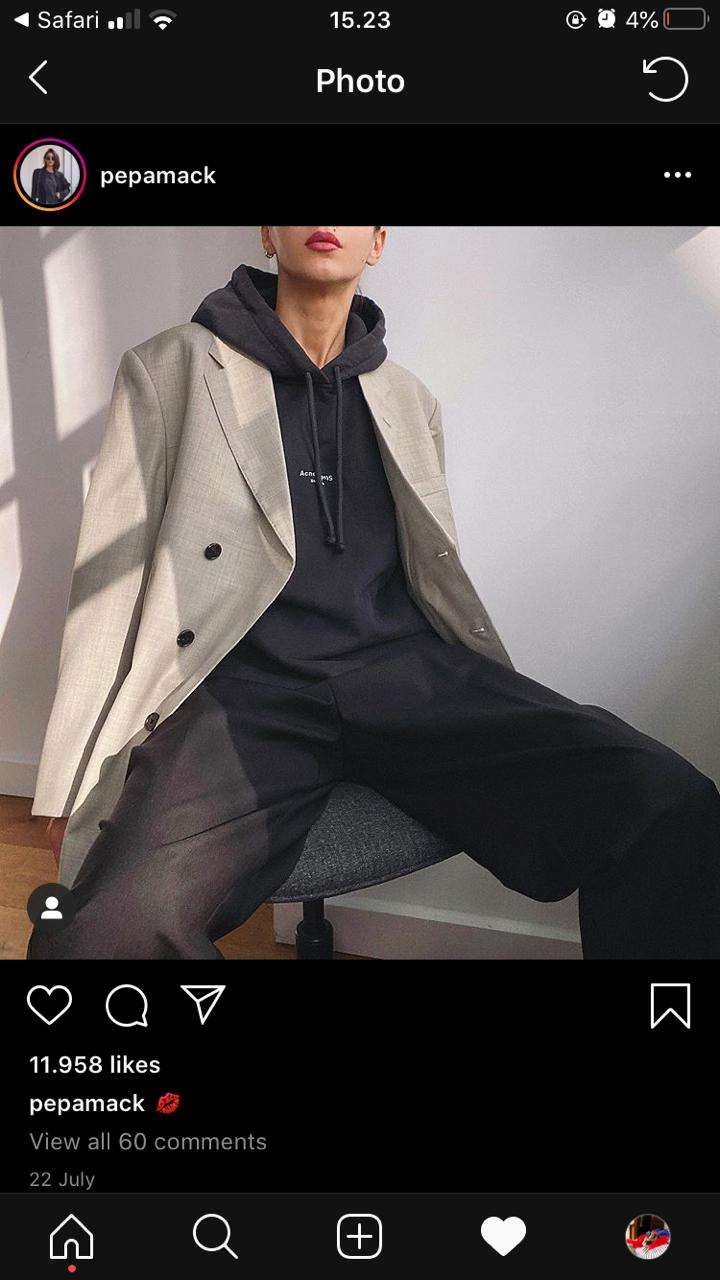Save this post with the bookmark icon
Viewport: 720px width, 1280px height.
tap(670, 1005)
